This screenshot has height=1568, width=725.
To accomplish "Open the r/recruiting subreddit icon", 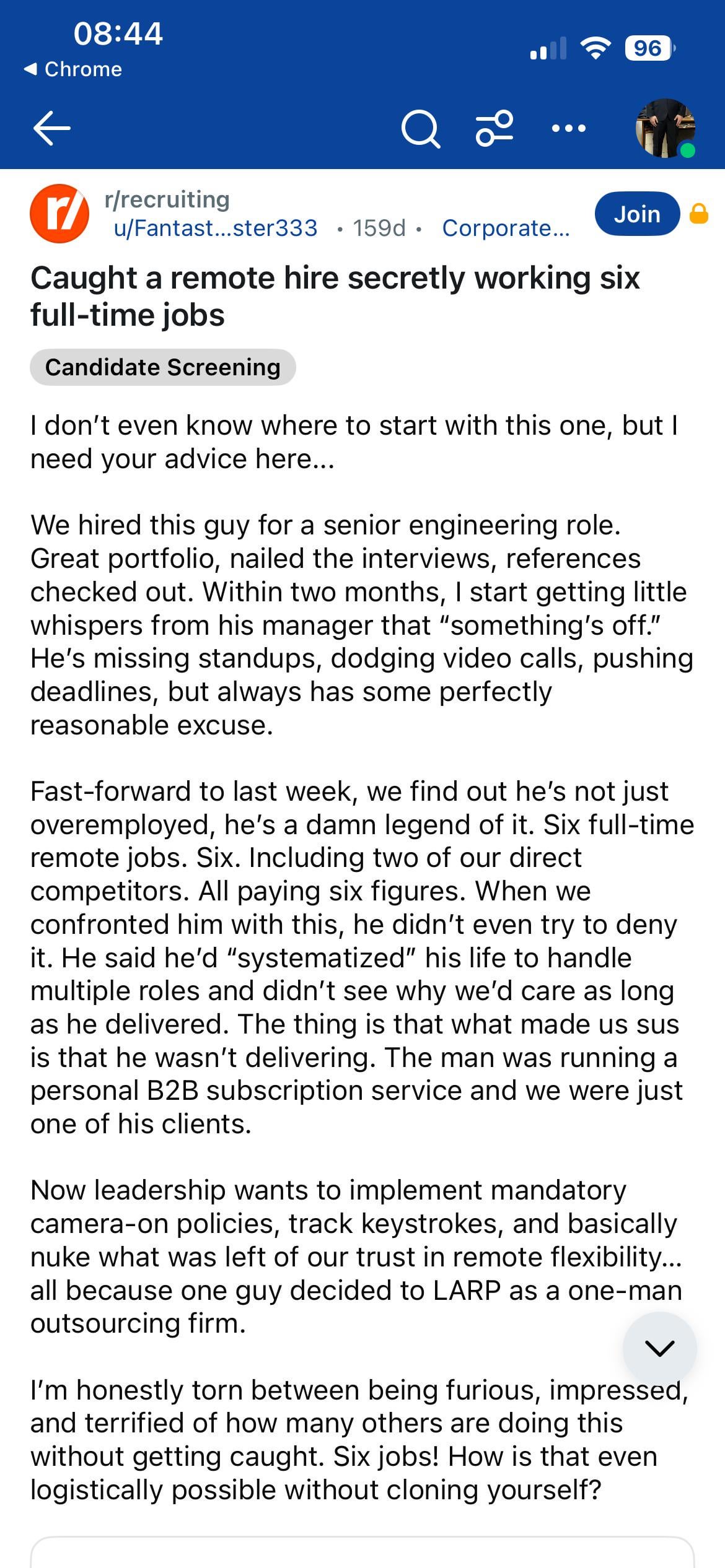I will click(x=59, y=214).
